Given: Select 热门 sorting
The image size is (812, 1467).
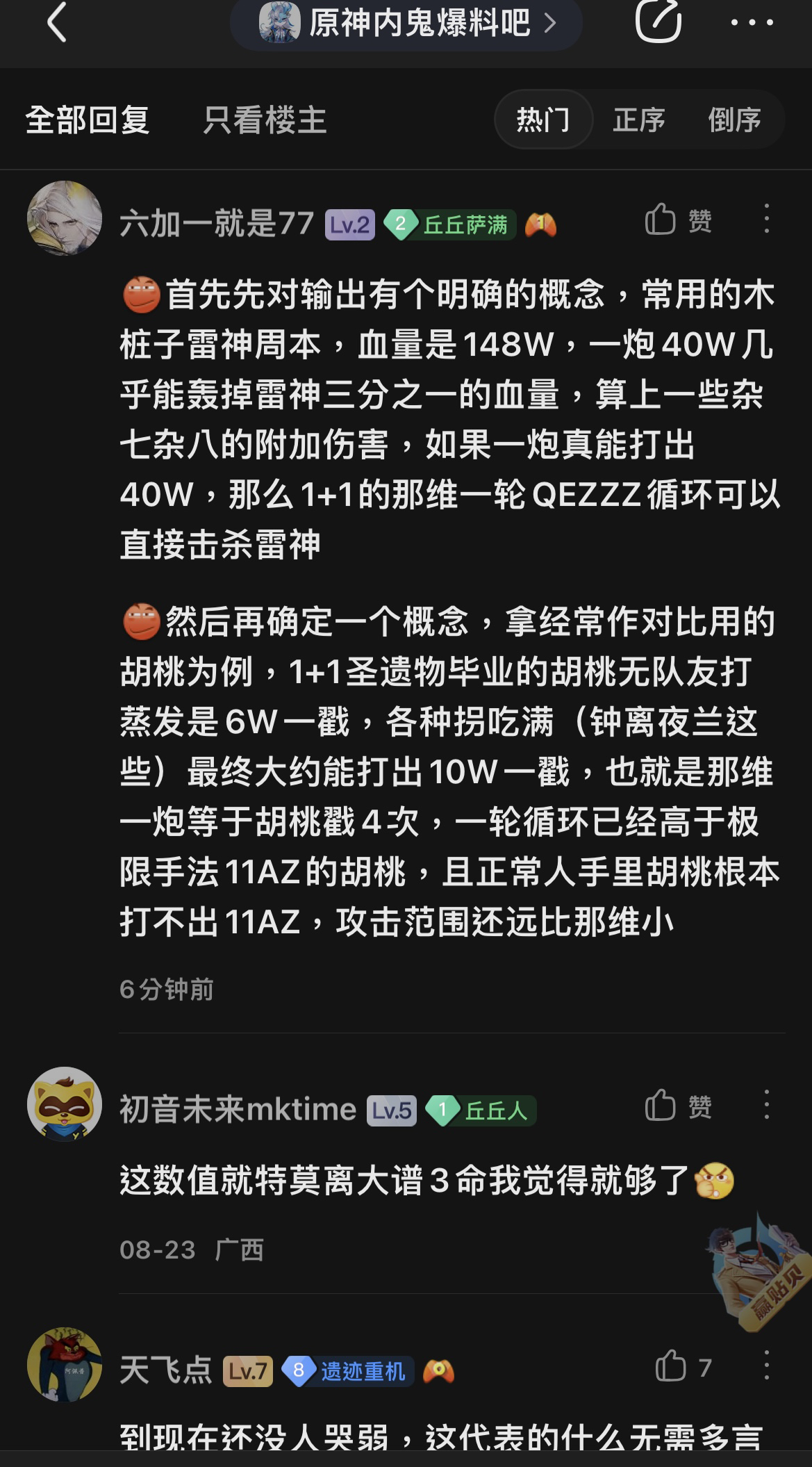Looking at the screenshot, I should (543, 120).
